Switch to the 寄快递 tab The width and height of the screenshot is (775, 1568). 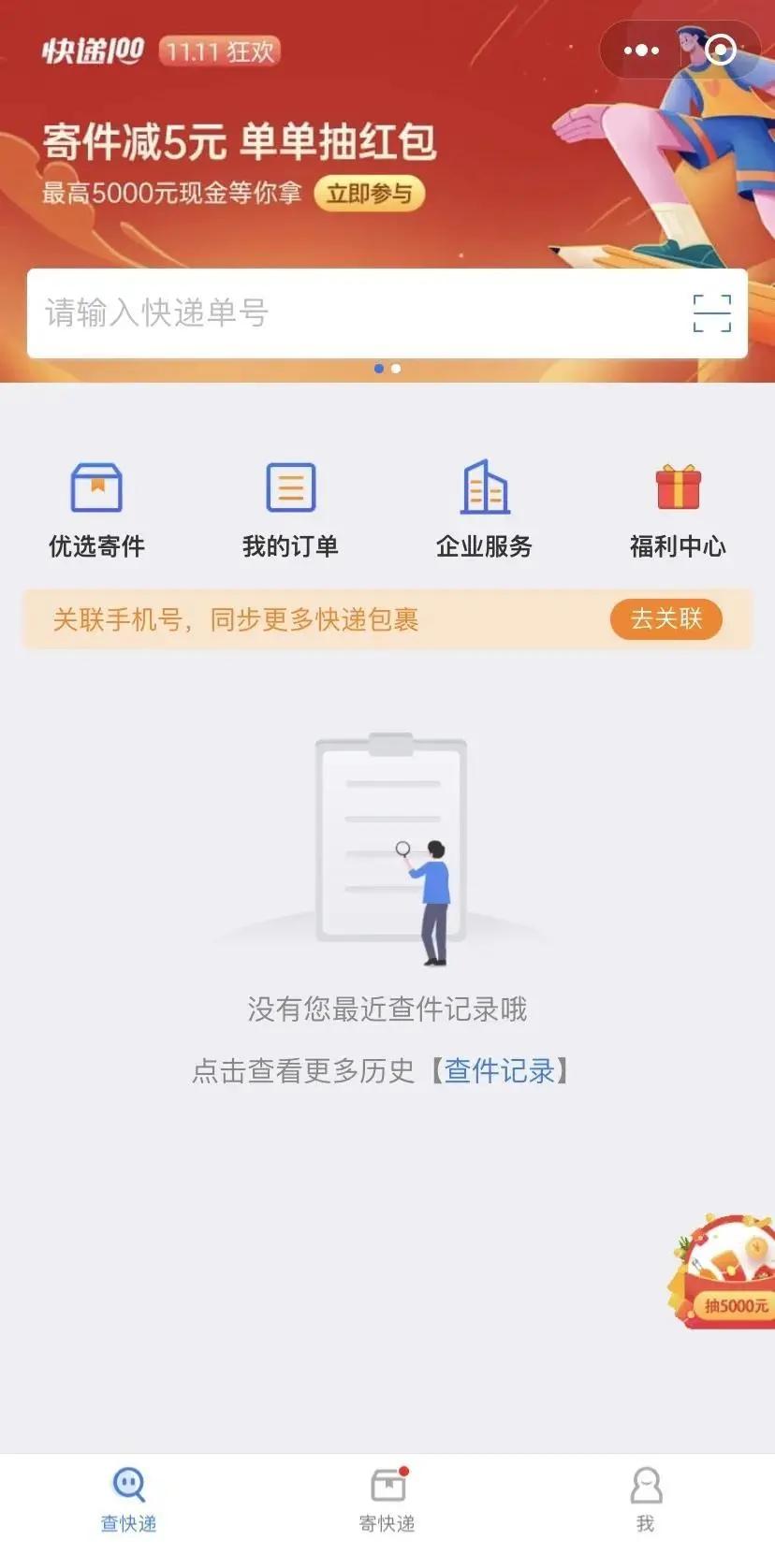click(x=387, y=1501)
